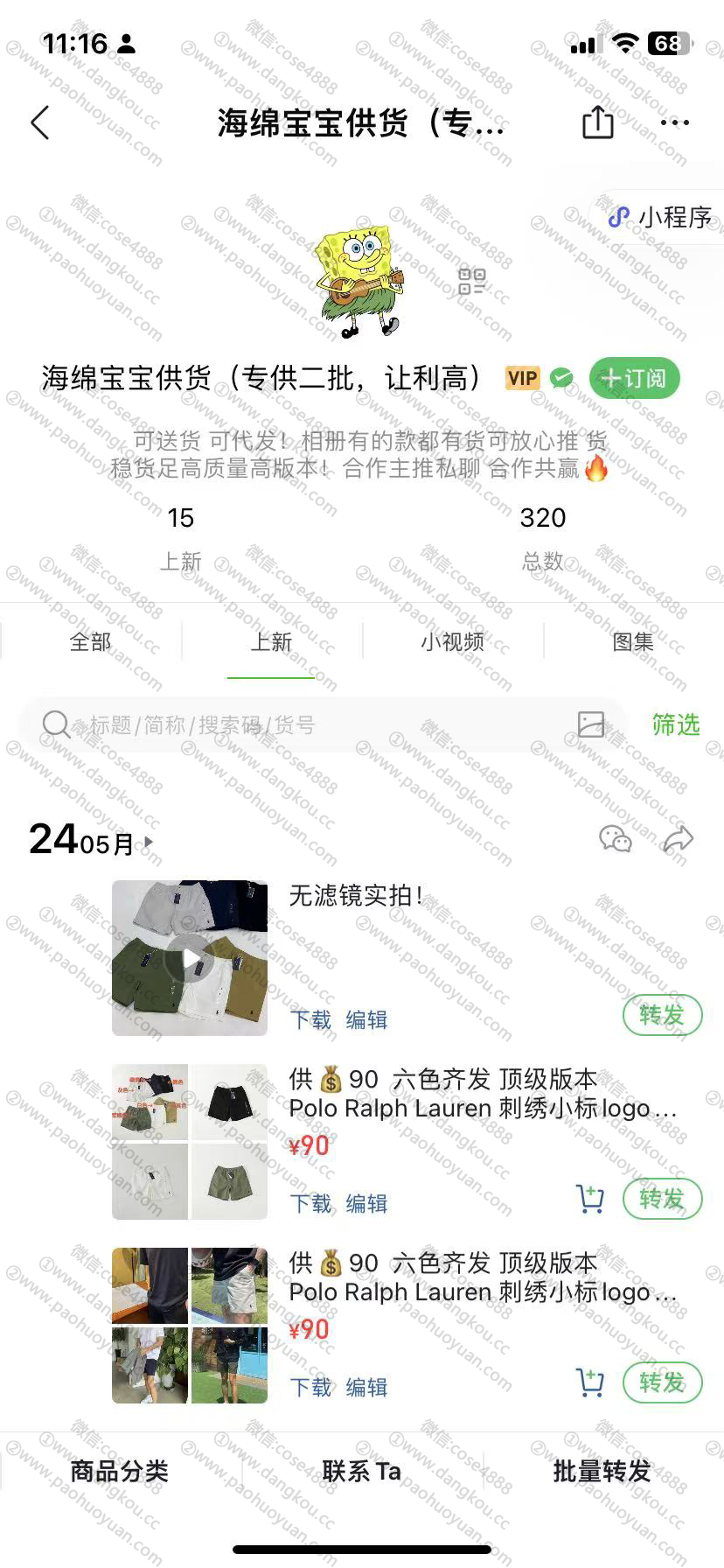Expand the 24 05月 date picker arrow
This screenshot has width=724, height=1568.
tap(149, 843)
